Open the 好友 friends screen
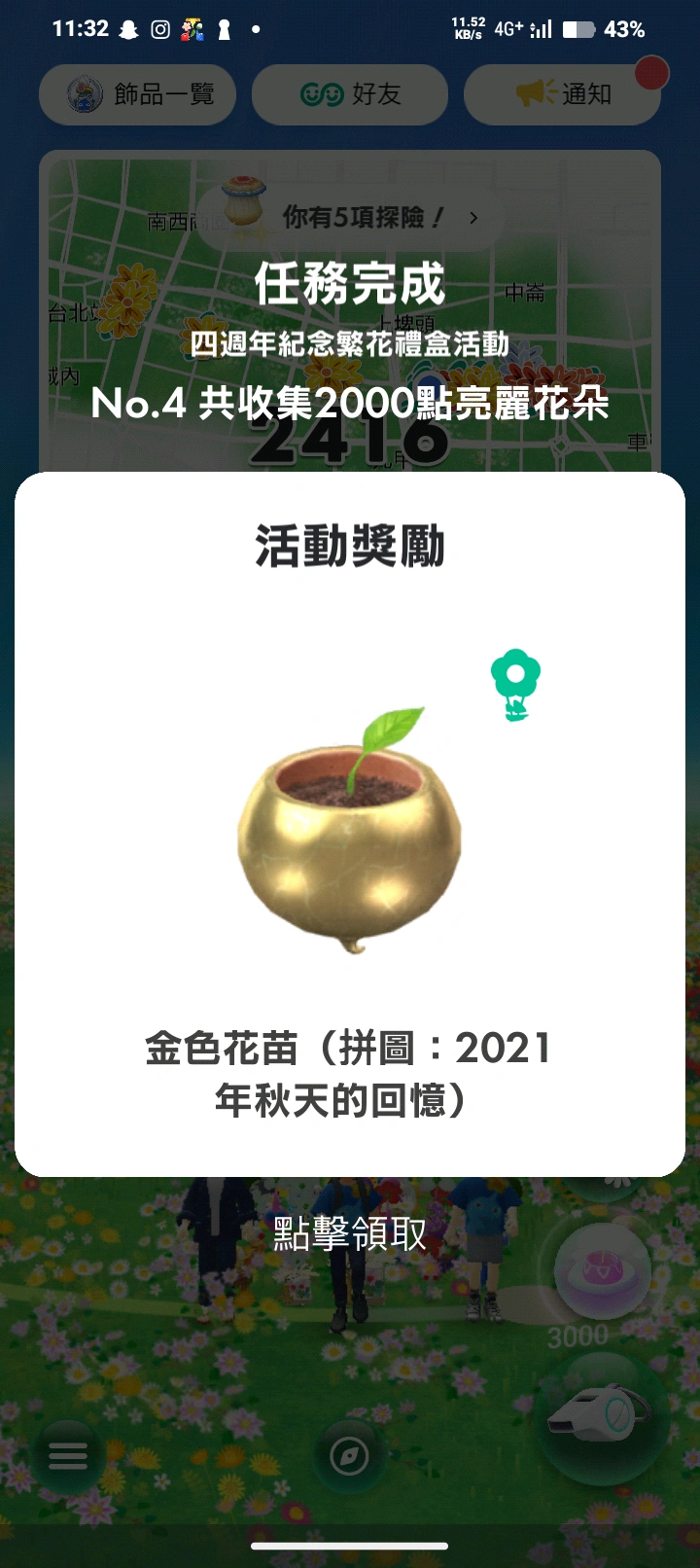The image size is (700, 1568). pyautogui.click(x=350, y=94)
